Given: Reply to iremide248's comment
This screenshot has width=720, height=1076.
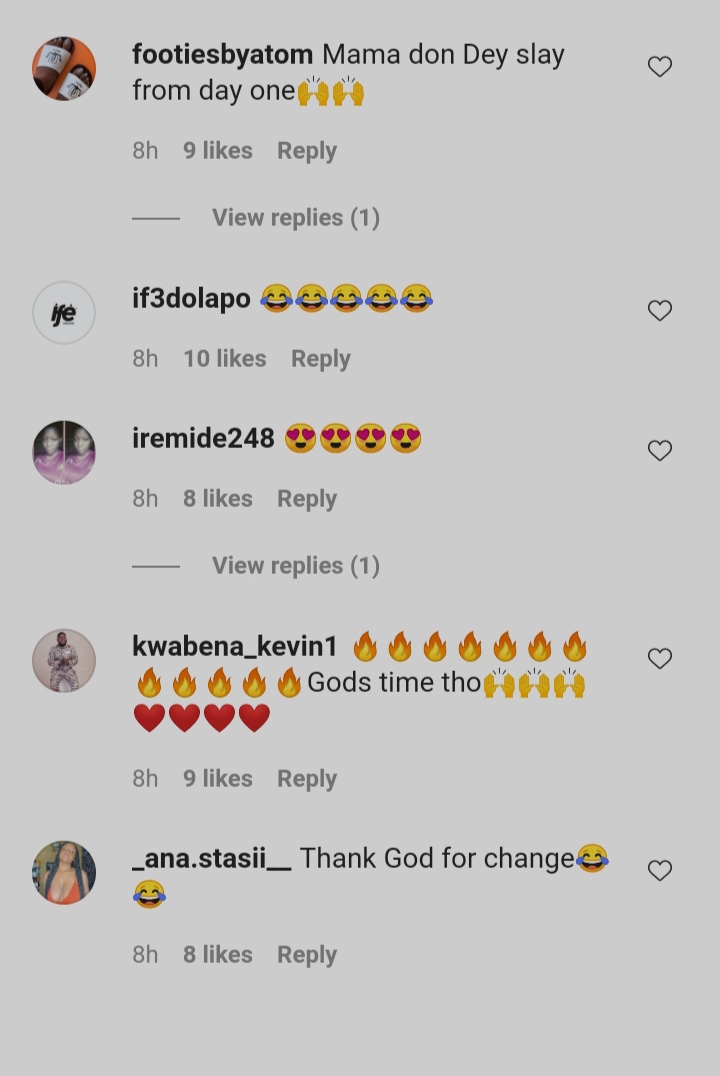Looking at the screenshot, I should tap(306, 499).
